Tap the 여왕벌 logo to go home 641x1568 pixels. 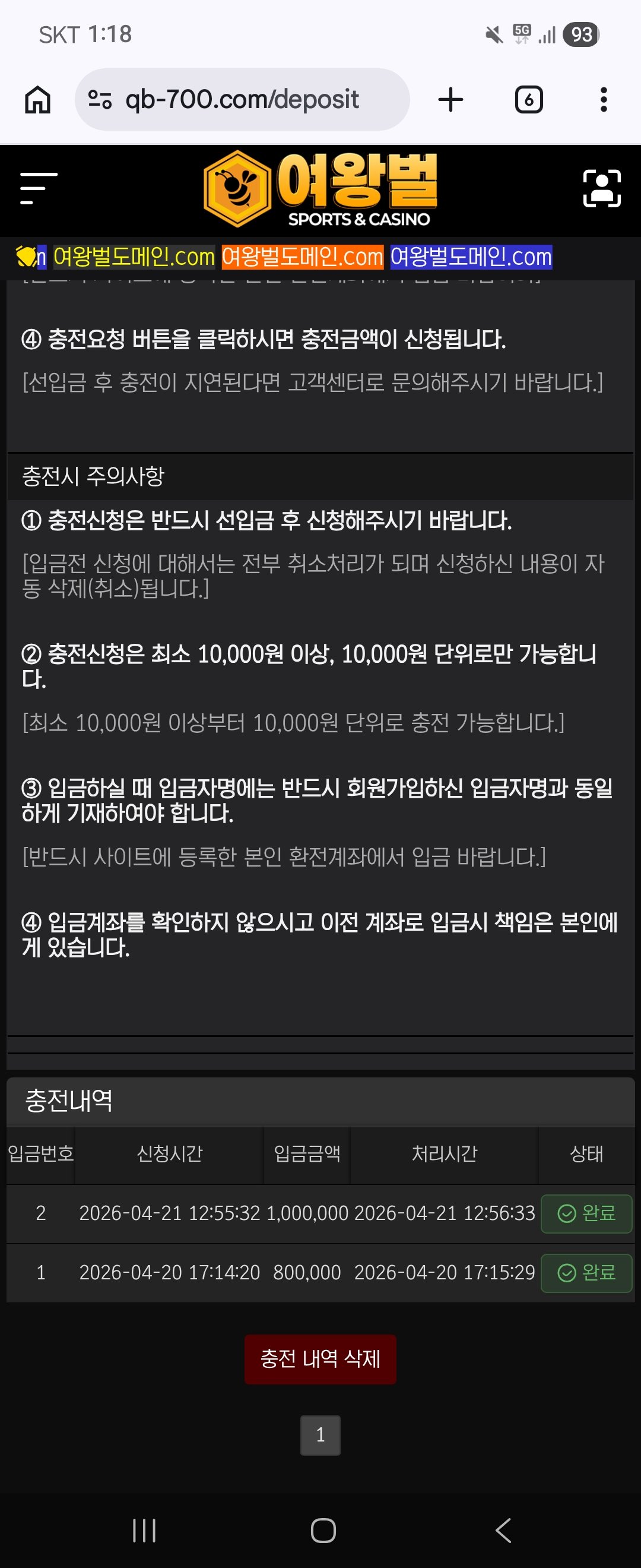click(x=320, y=189)
